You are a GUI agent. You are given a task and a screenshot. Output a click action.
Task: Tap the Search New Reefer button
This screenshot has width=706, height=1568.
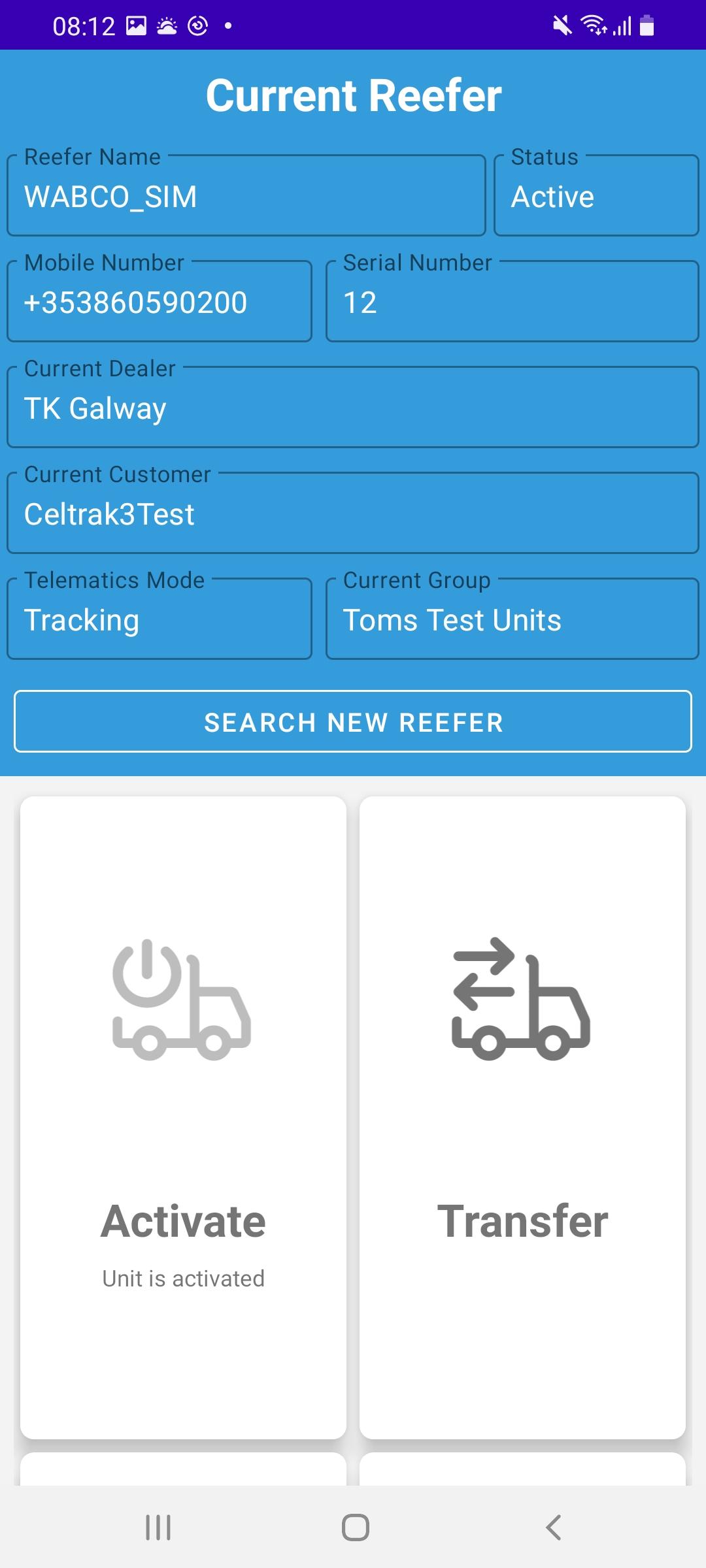click(x=353, y=721)
